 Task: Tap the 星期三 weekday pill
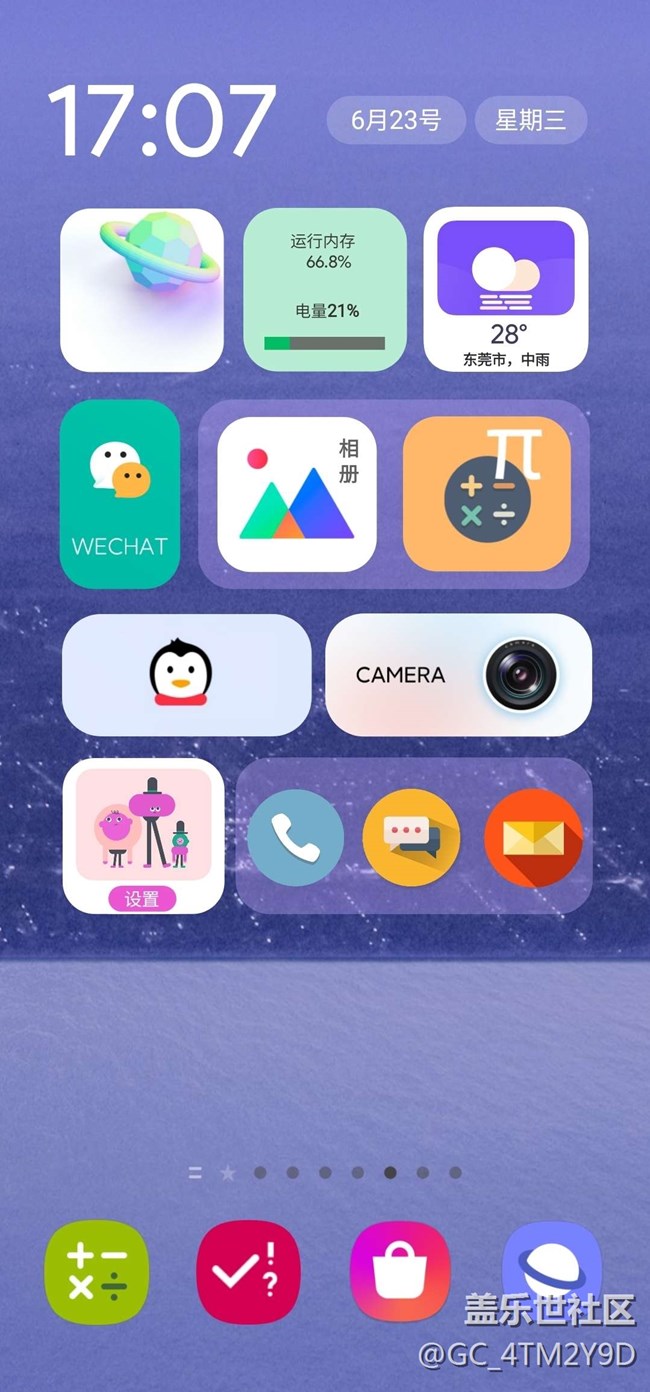530,121
